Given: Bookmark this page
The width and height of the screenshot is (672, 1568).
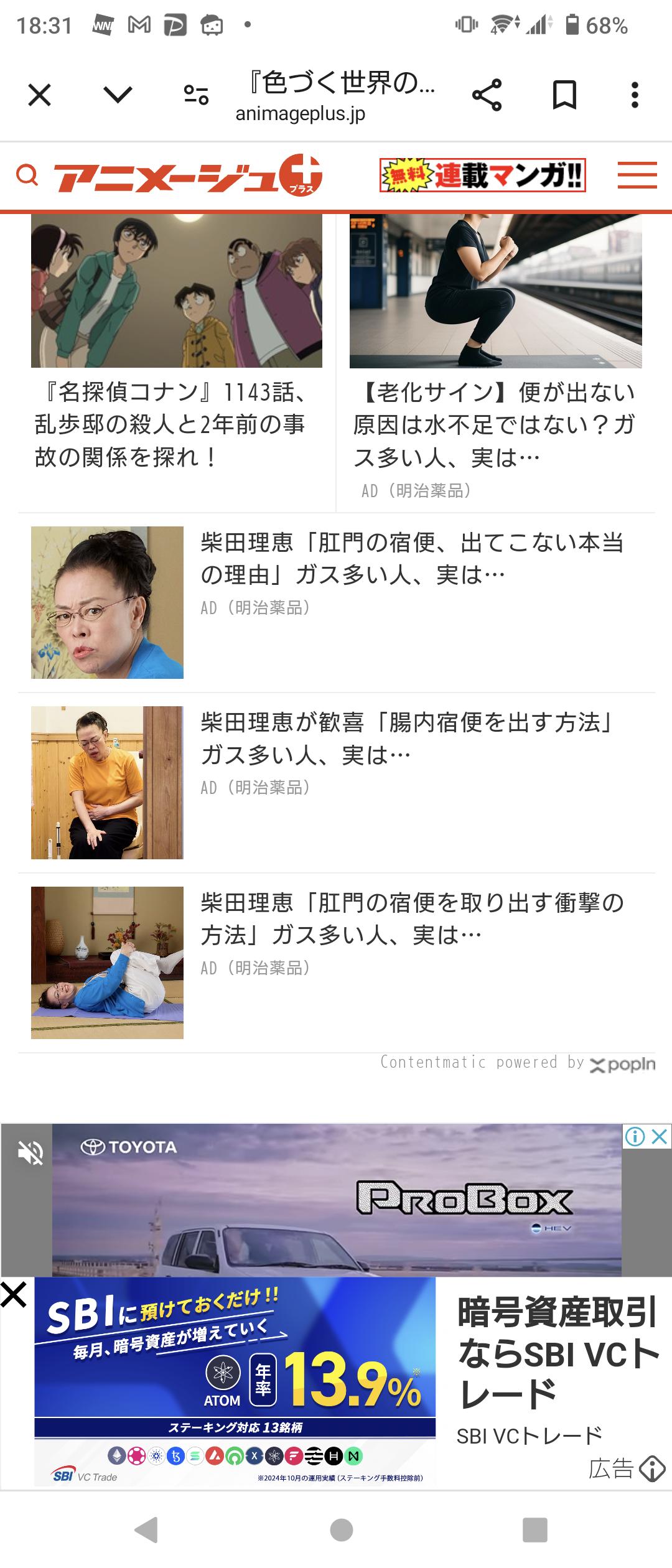Looking at the screenshot, I should 564,96.
